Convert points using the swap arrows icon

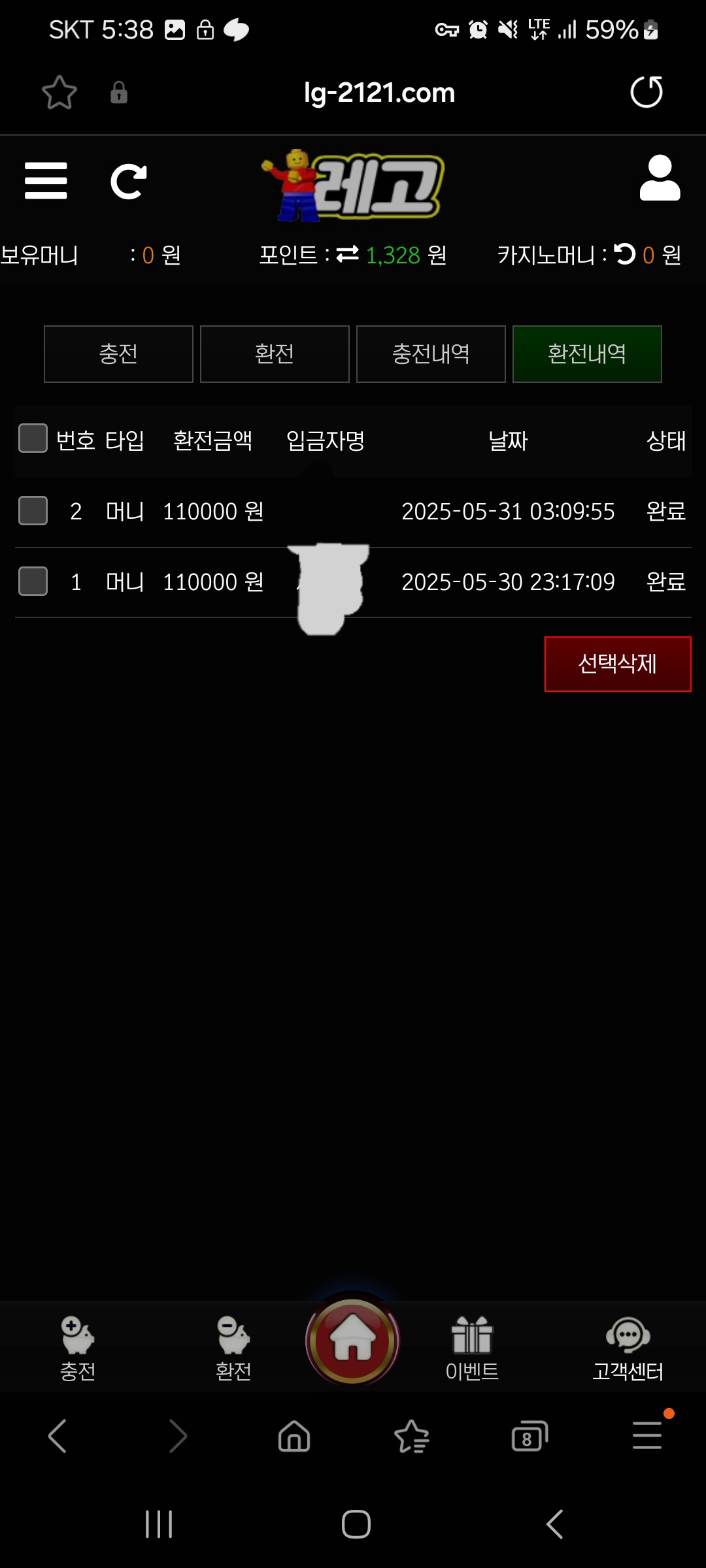(347, 254)
